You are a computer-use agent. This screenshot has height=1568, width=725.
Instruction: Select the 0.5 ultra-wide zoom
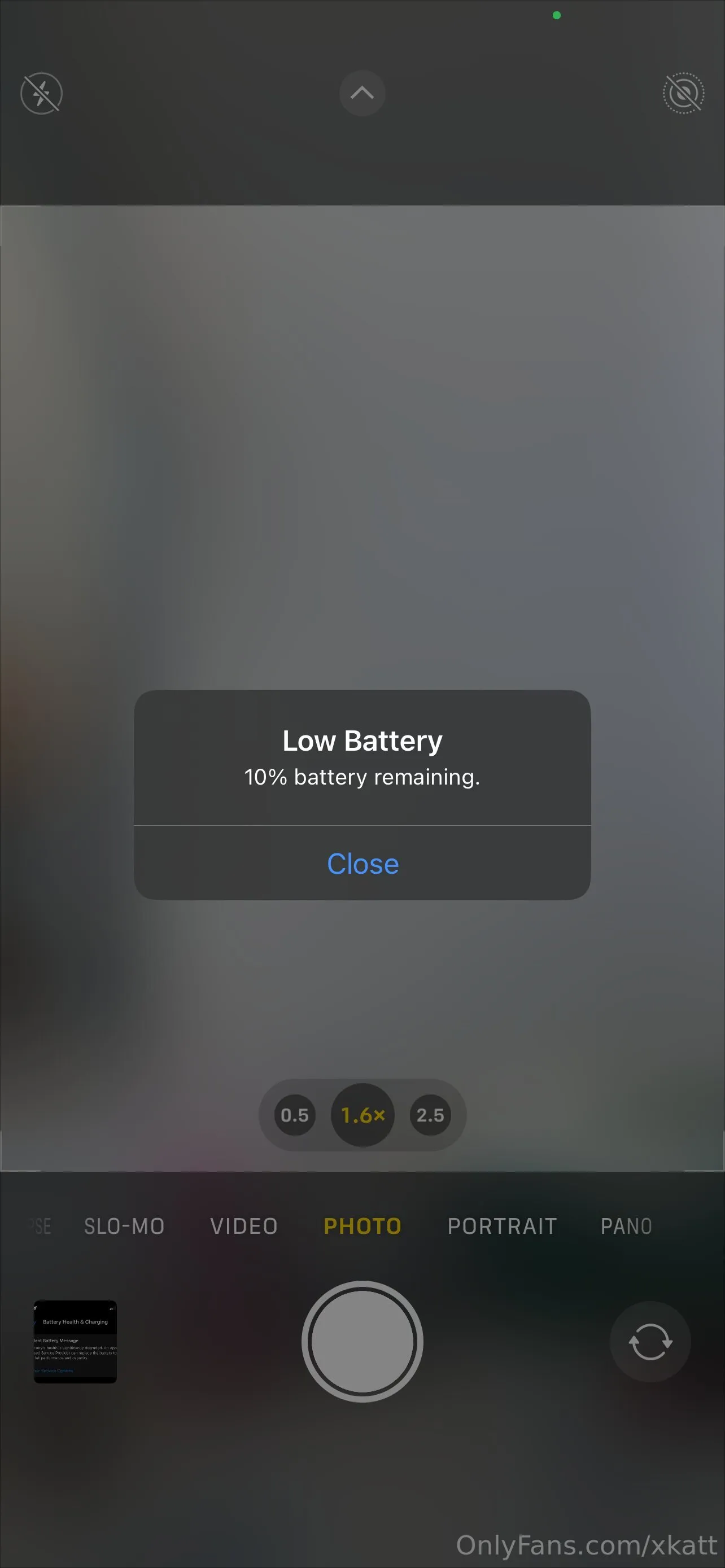point(295,1115)
